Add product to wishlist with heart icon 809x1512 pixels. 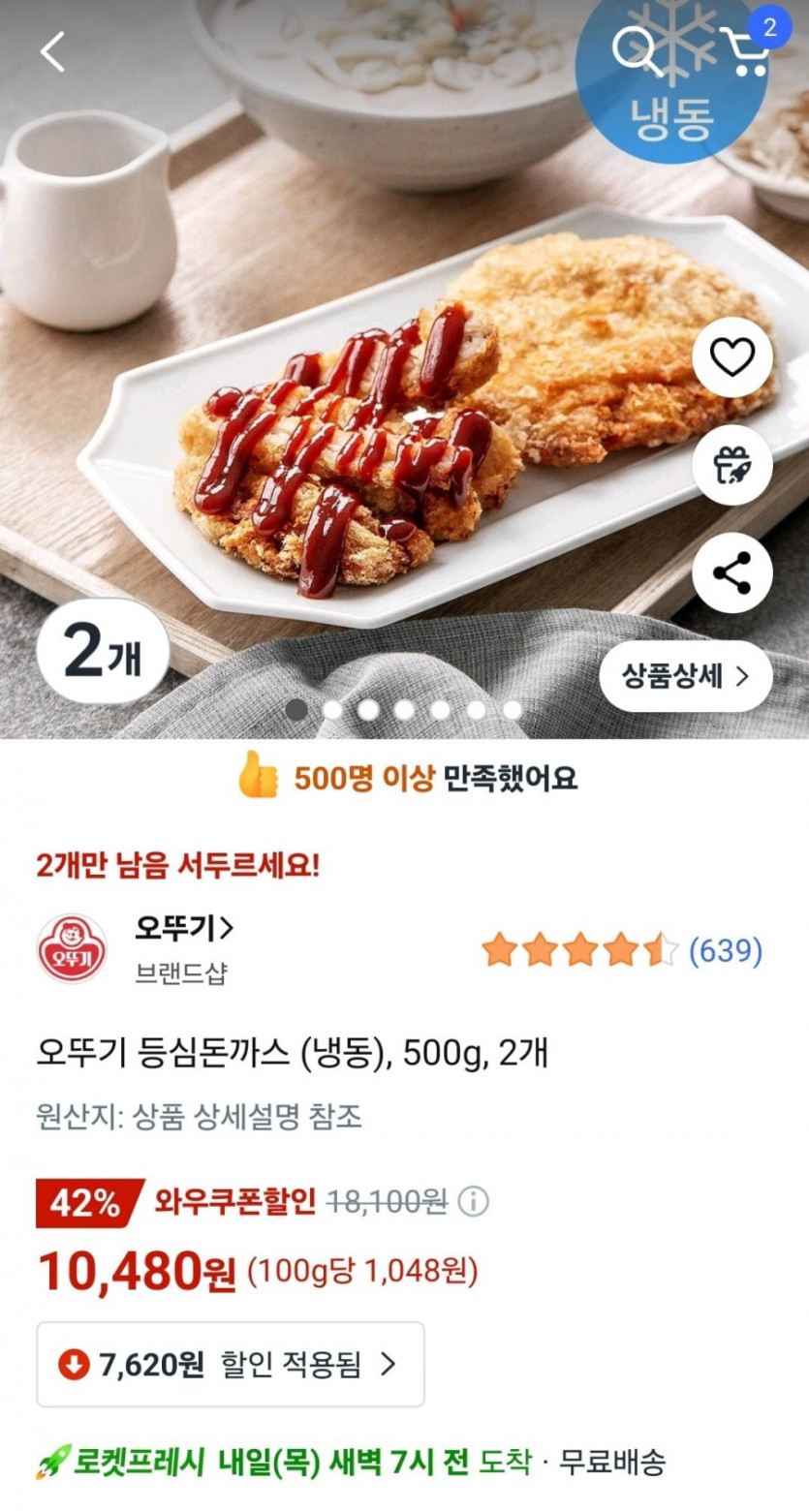click(x=732, y=357)
